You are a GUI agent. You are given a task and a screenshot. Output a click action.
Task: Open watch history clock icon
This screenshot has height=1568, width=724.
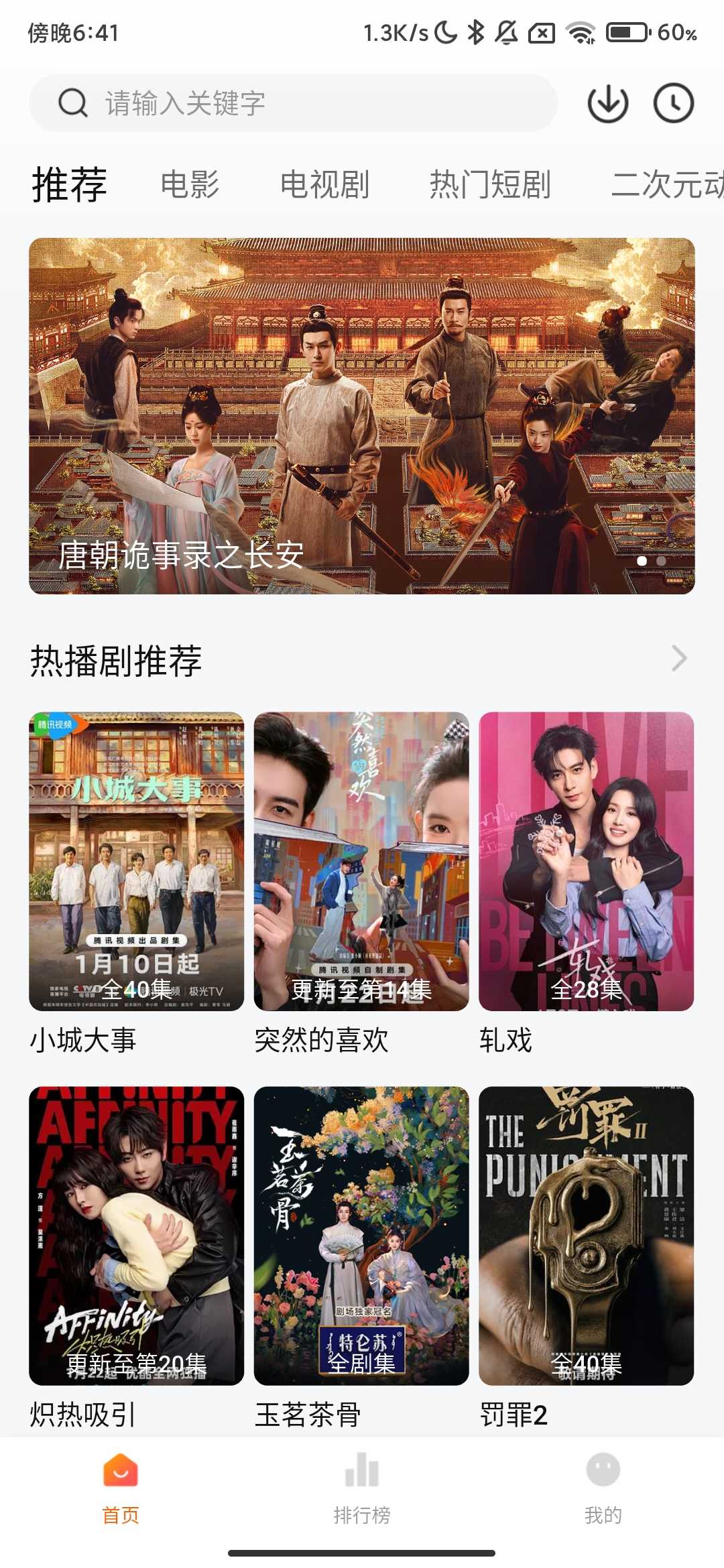click(673, 103)
